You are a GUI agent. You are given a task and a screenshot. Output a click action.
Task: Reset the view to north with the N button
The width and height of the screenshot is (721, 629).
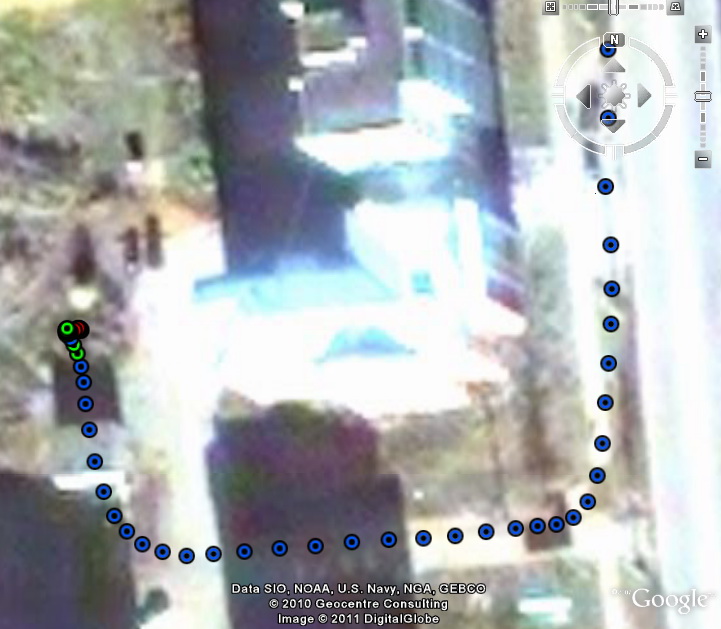click(614, 40)
